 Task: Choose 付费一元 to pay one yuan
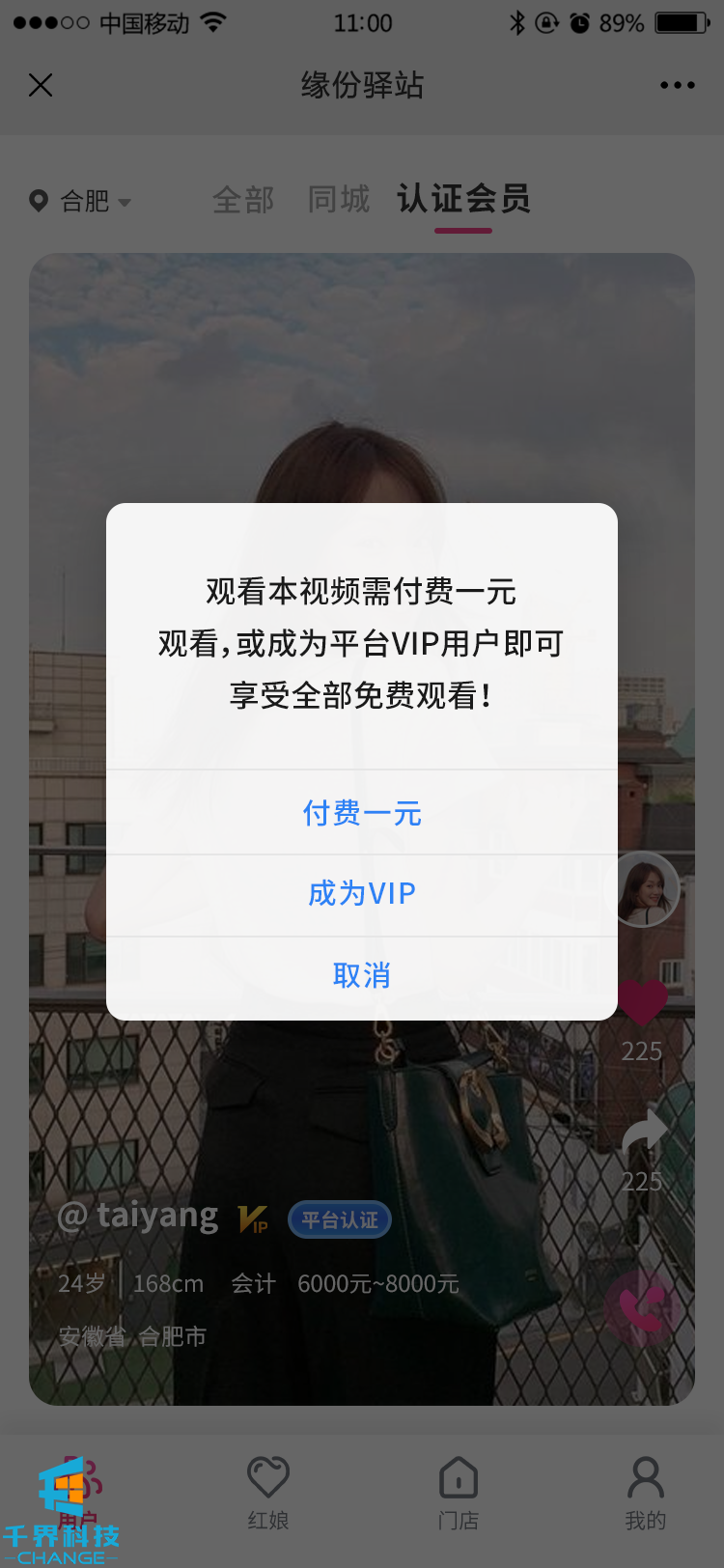(362, 813)
